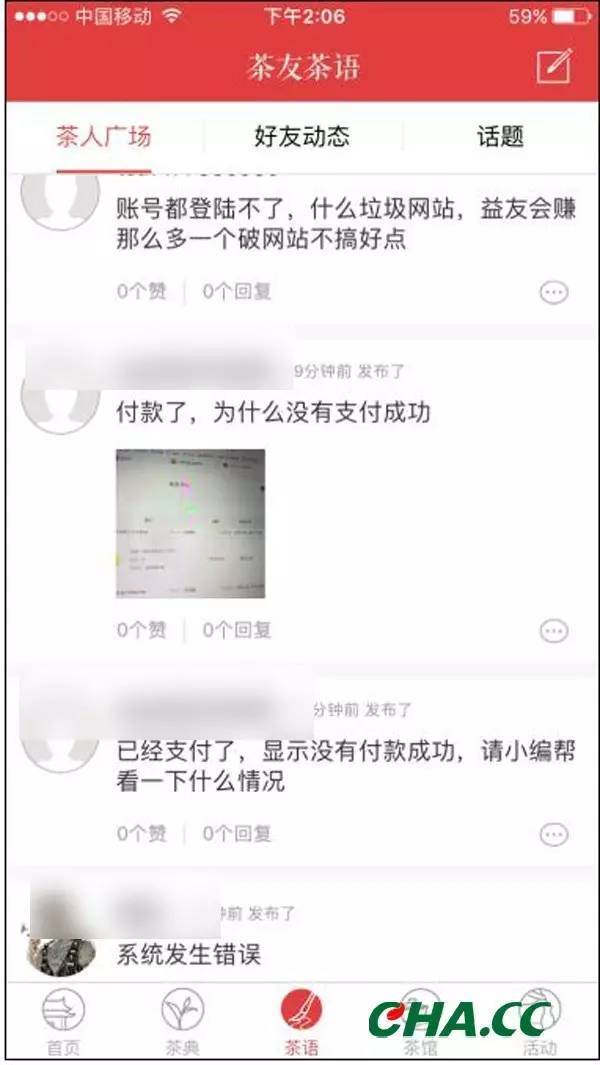This screenshot has height=1065, width=600.
Task: Open more options on 账号都登陆不了 post
Action: tap(554, 292)
